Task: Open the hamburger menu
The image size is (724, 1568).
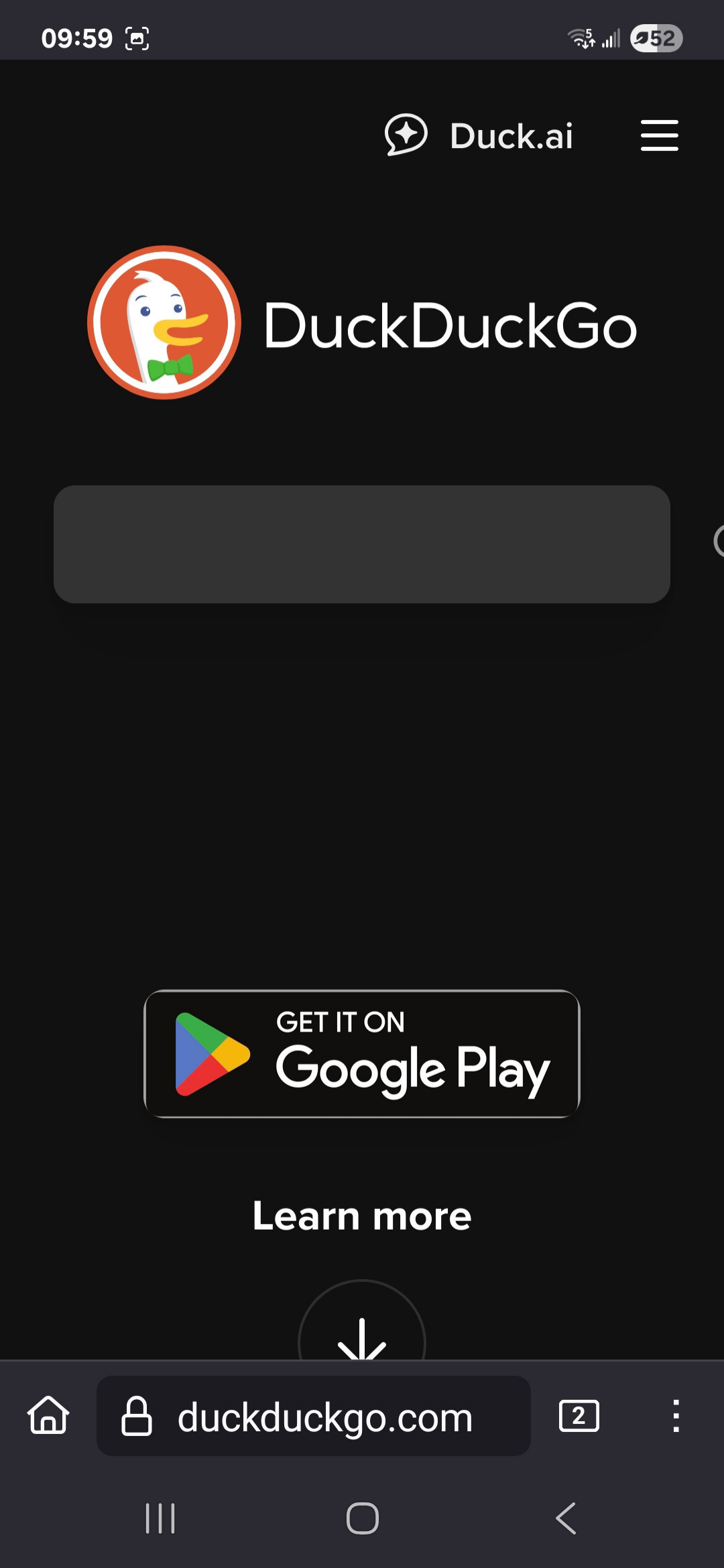Action: point(660,135)
